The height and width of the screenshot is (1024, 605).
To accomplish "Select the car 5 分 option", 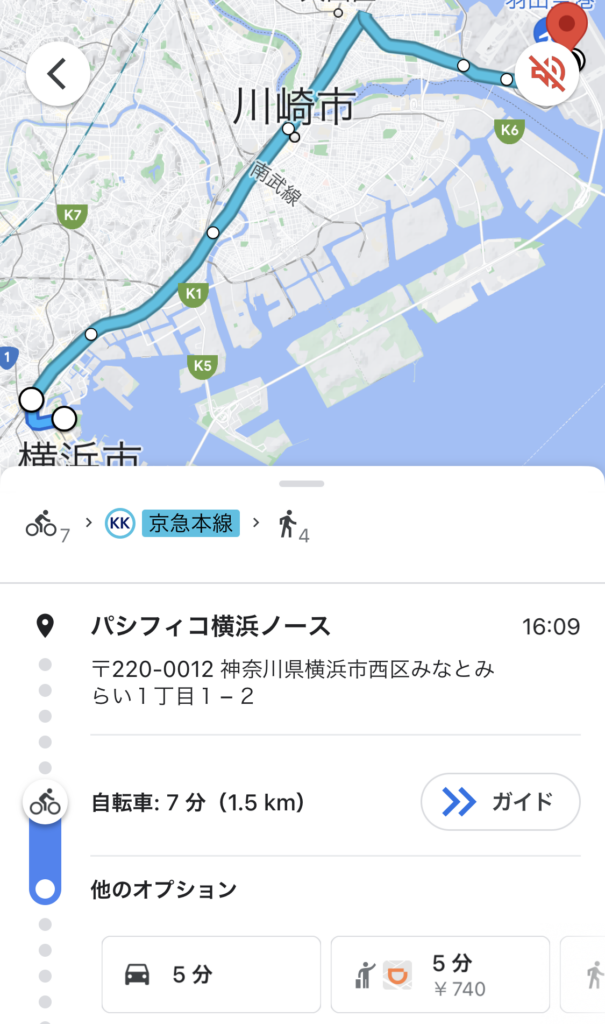I will [x=211, y=974].
